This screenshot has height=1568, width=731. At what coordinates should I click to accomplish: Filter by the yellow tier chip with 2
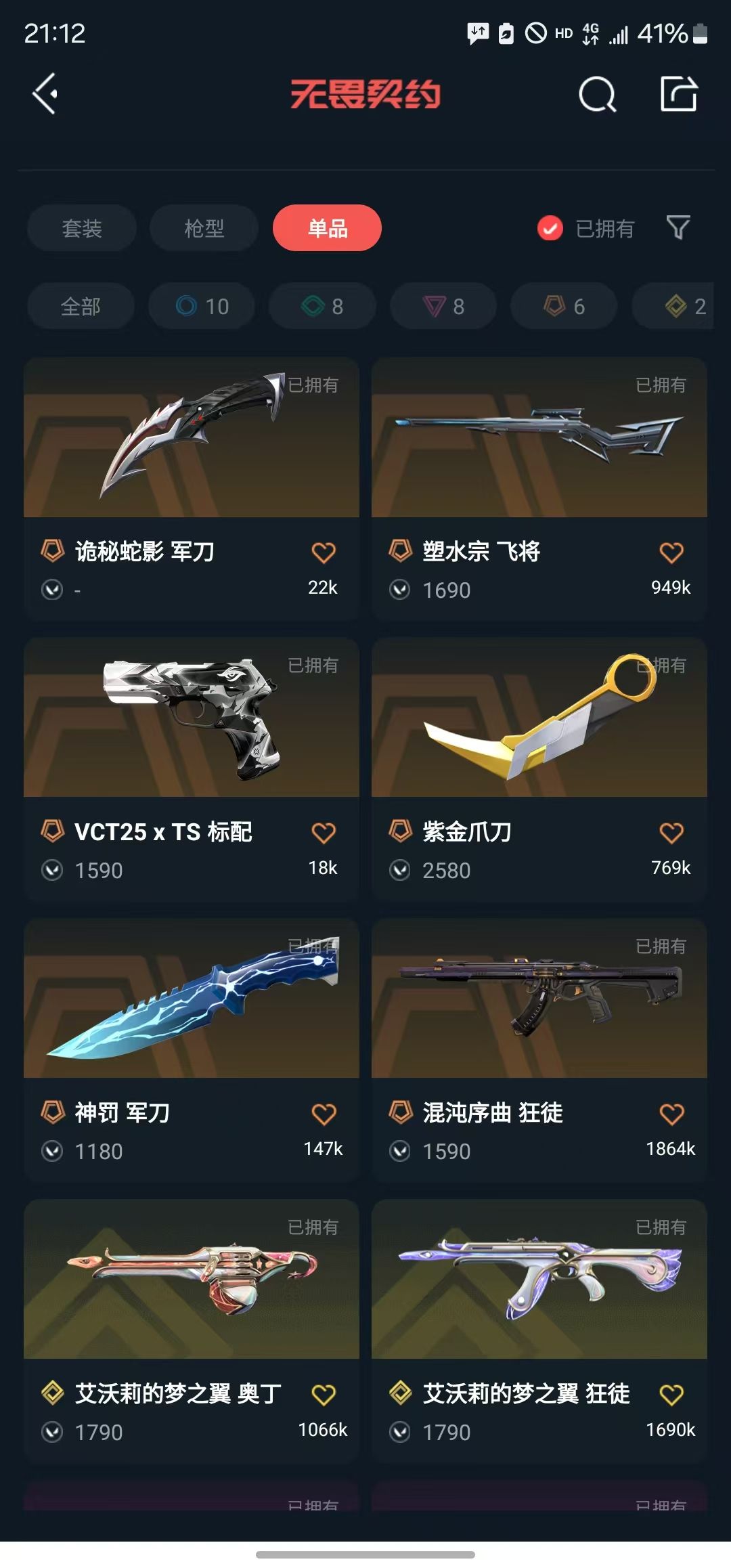[x=673, y=306]
